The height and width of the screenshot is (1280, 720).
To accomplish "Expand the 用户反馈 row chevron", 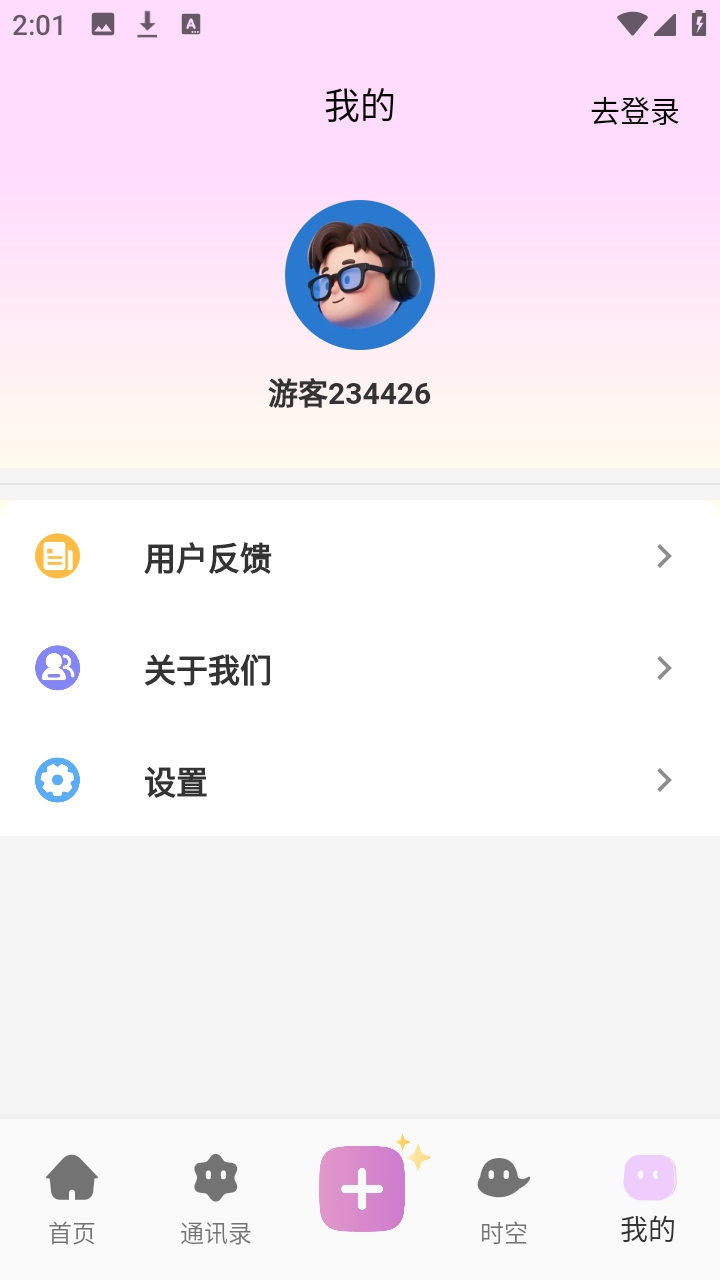I will click(x=663, y=556).
